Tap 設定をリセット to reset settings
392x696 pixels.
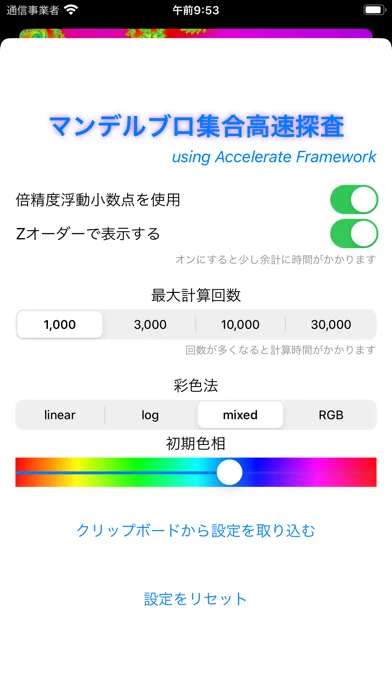coord(195,599)
